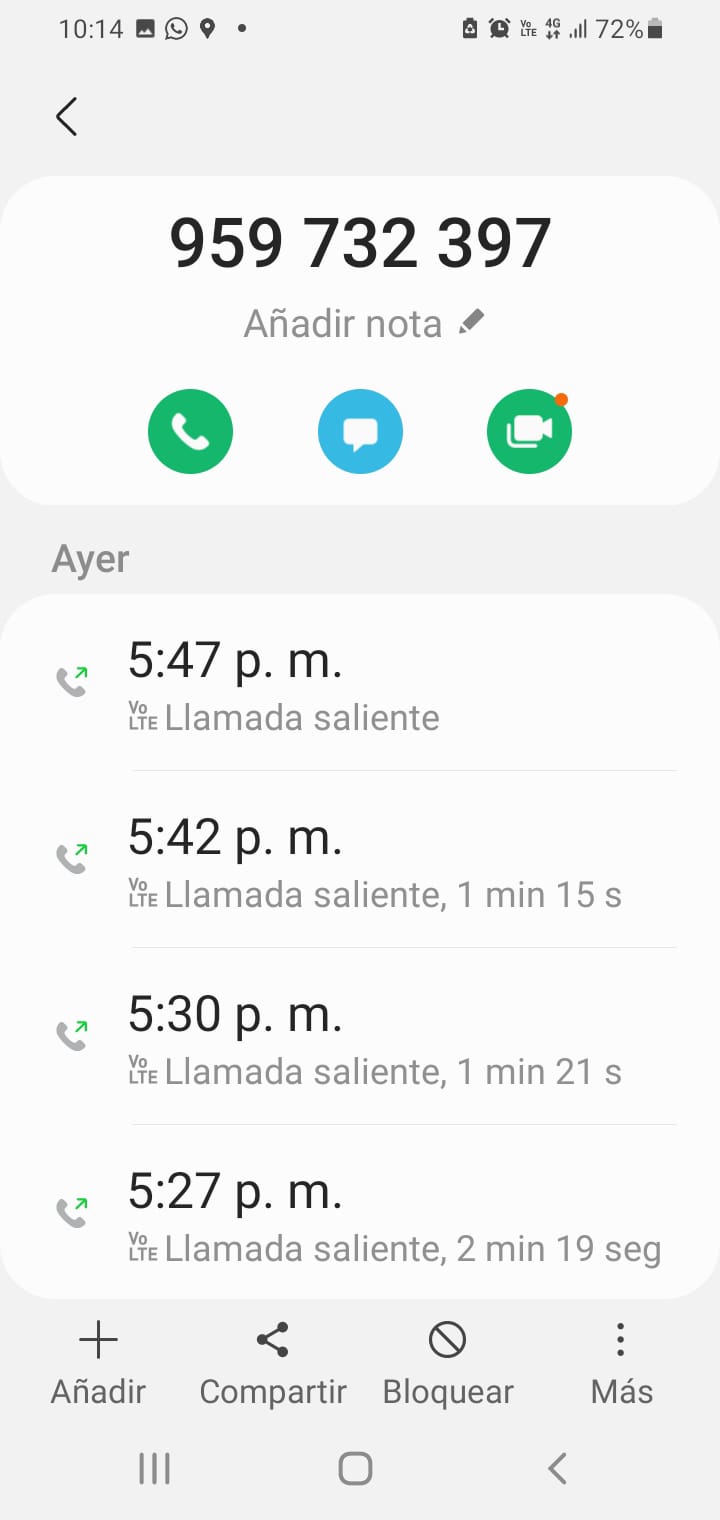Block this number with Bloquear
Screen dimensions: 720x1520
[x=447, y=1362]
